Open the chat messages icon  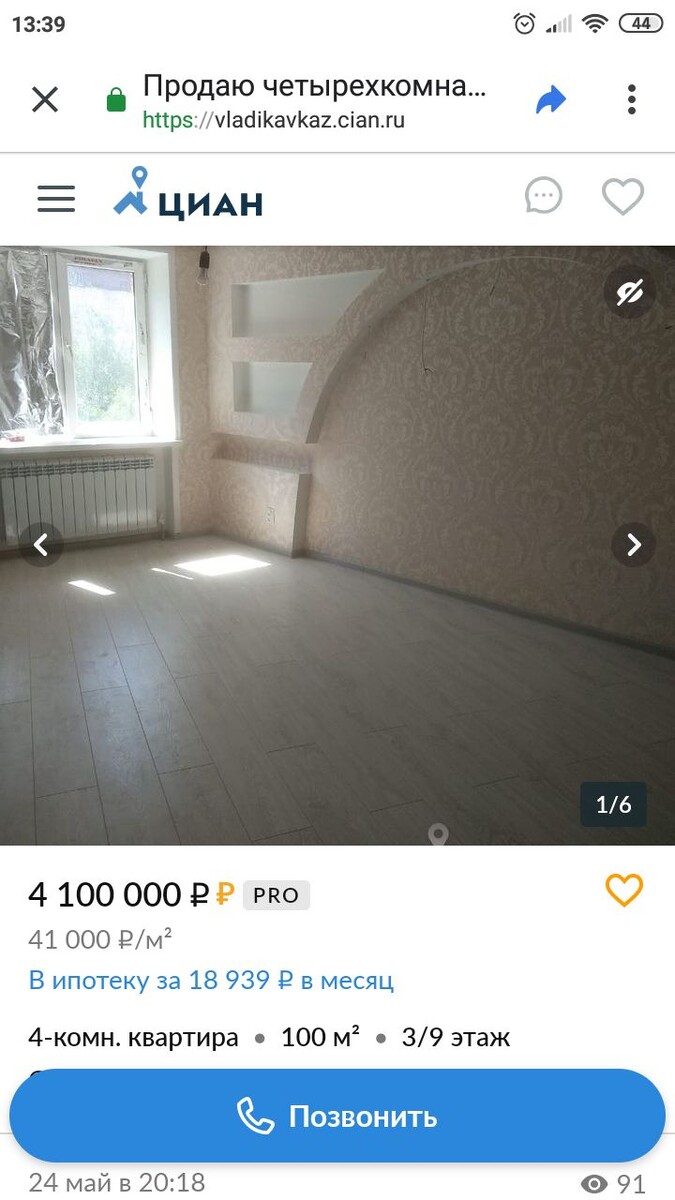click(544, 197)
